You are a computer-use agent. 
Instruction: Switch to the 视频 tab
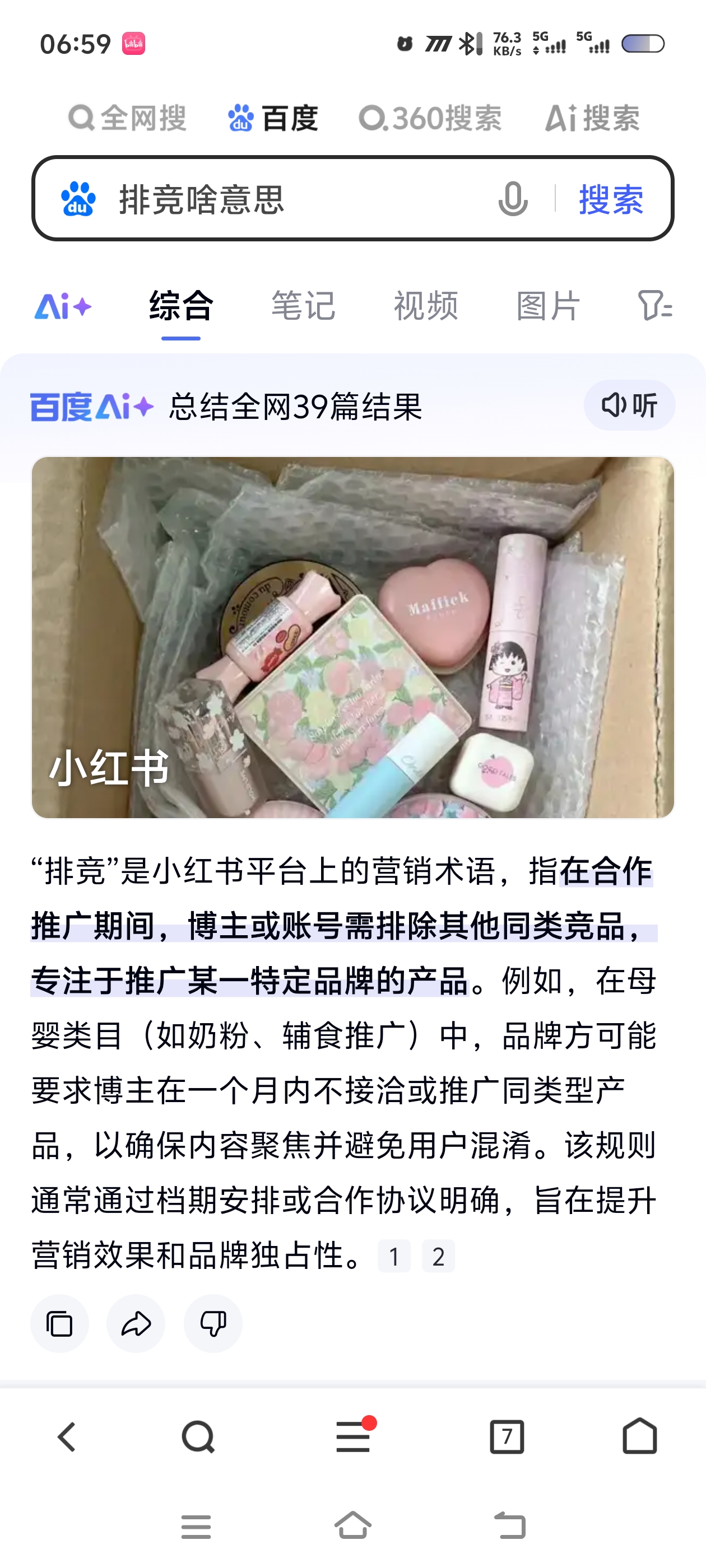click(426, 306)
